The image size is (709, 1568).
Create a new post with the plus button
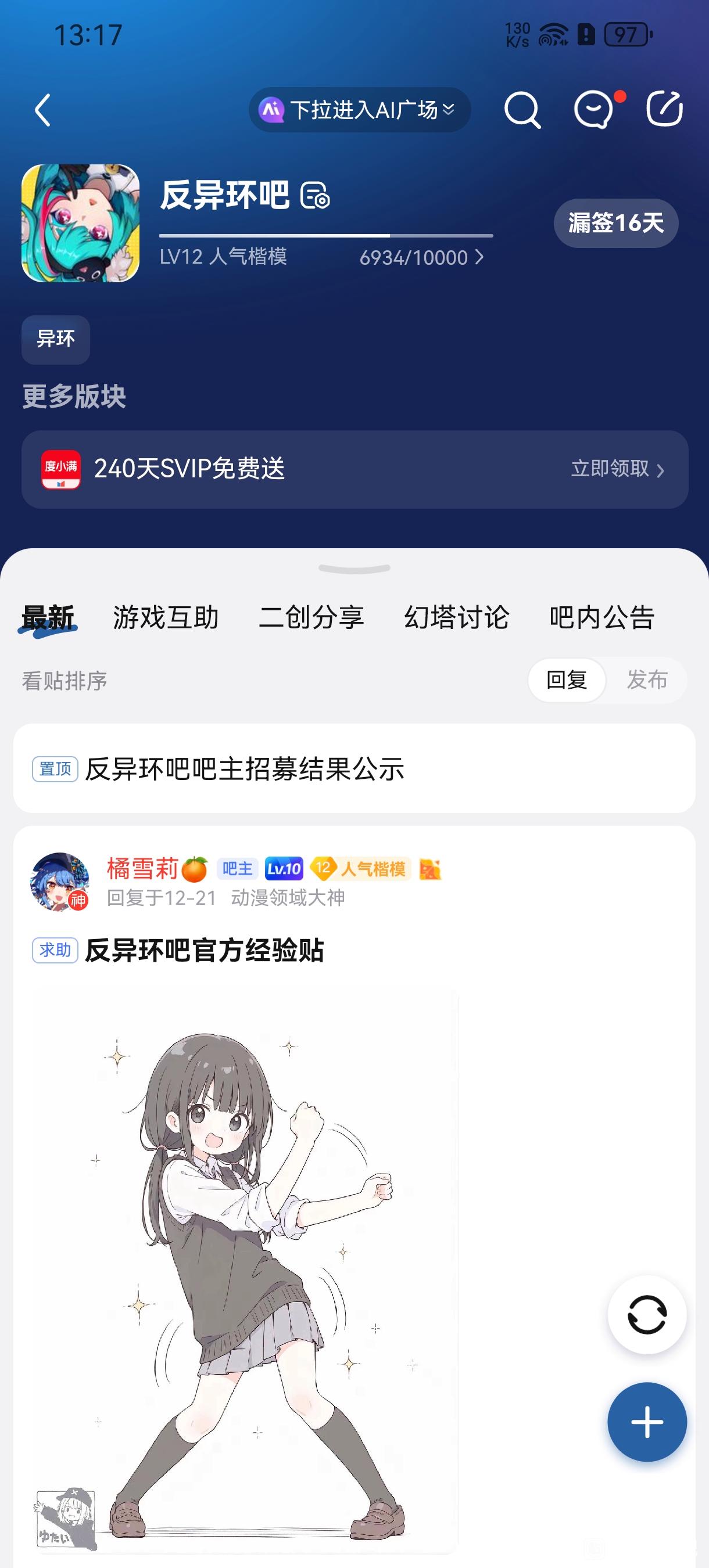tap(647, 1422)
